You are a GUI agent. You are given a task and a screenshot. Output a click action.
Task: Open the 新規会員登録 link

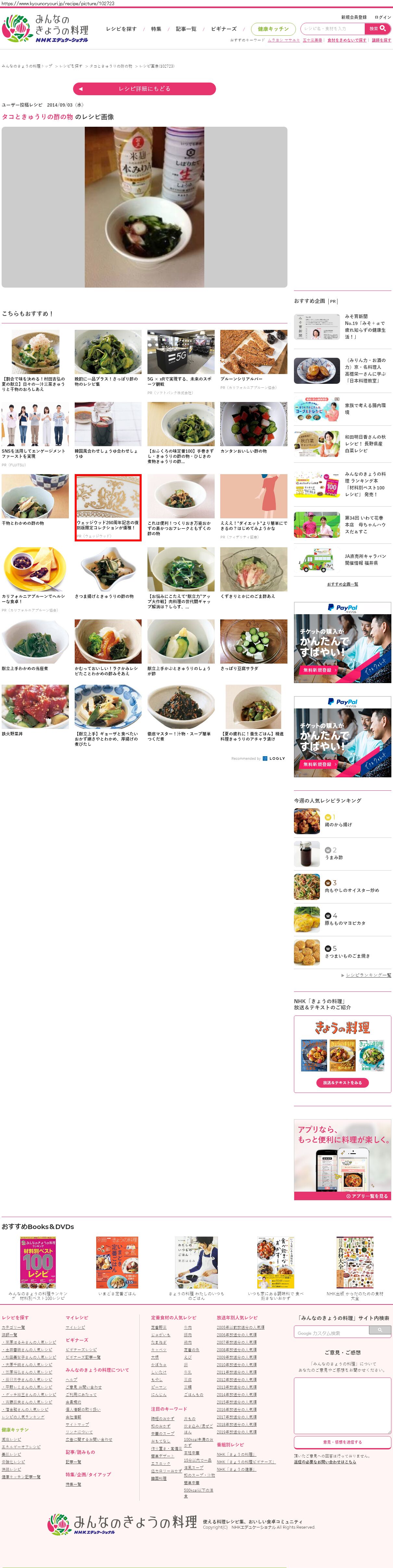(353, 17)
